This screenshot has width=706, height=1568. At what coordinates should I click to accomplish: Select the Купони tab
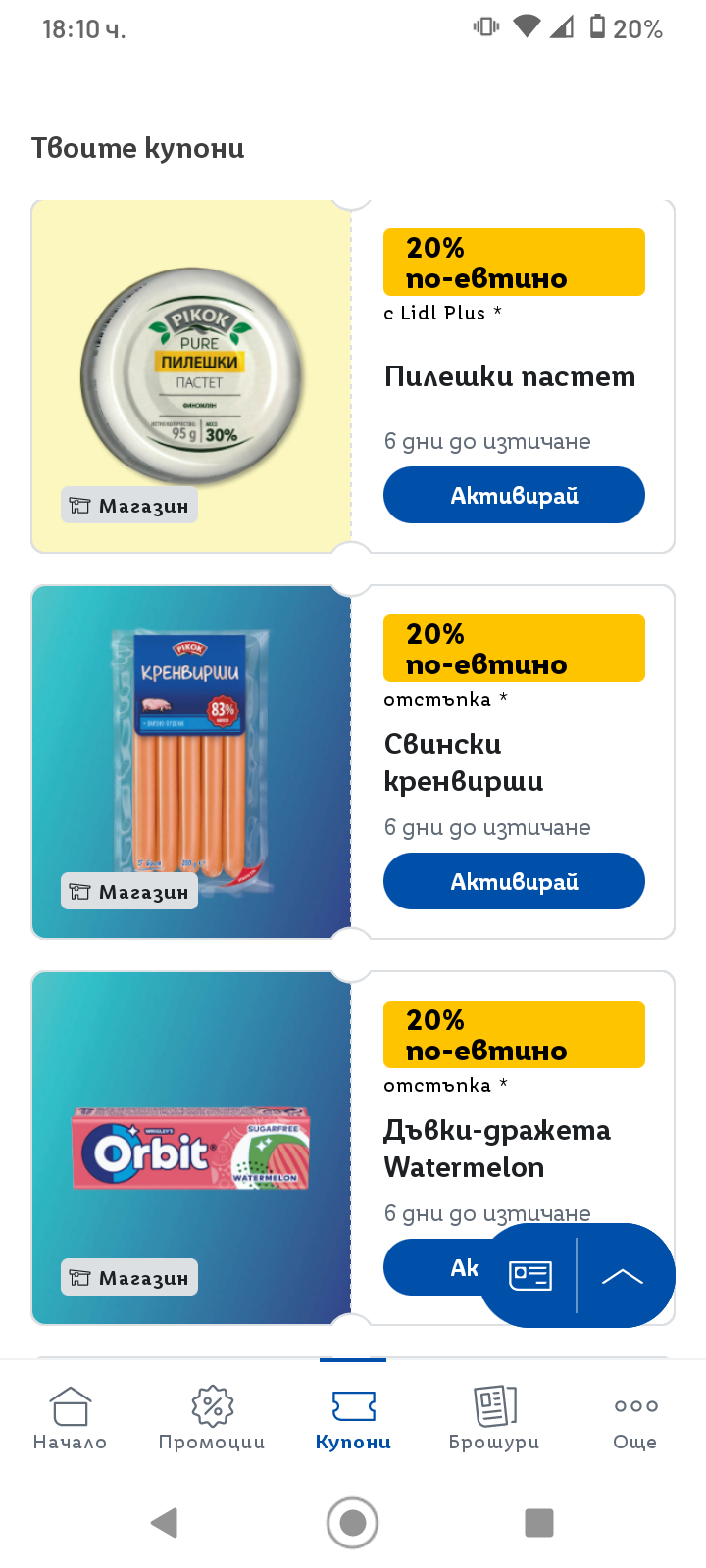coord(353,1418)
